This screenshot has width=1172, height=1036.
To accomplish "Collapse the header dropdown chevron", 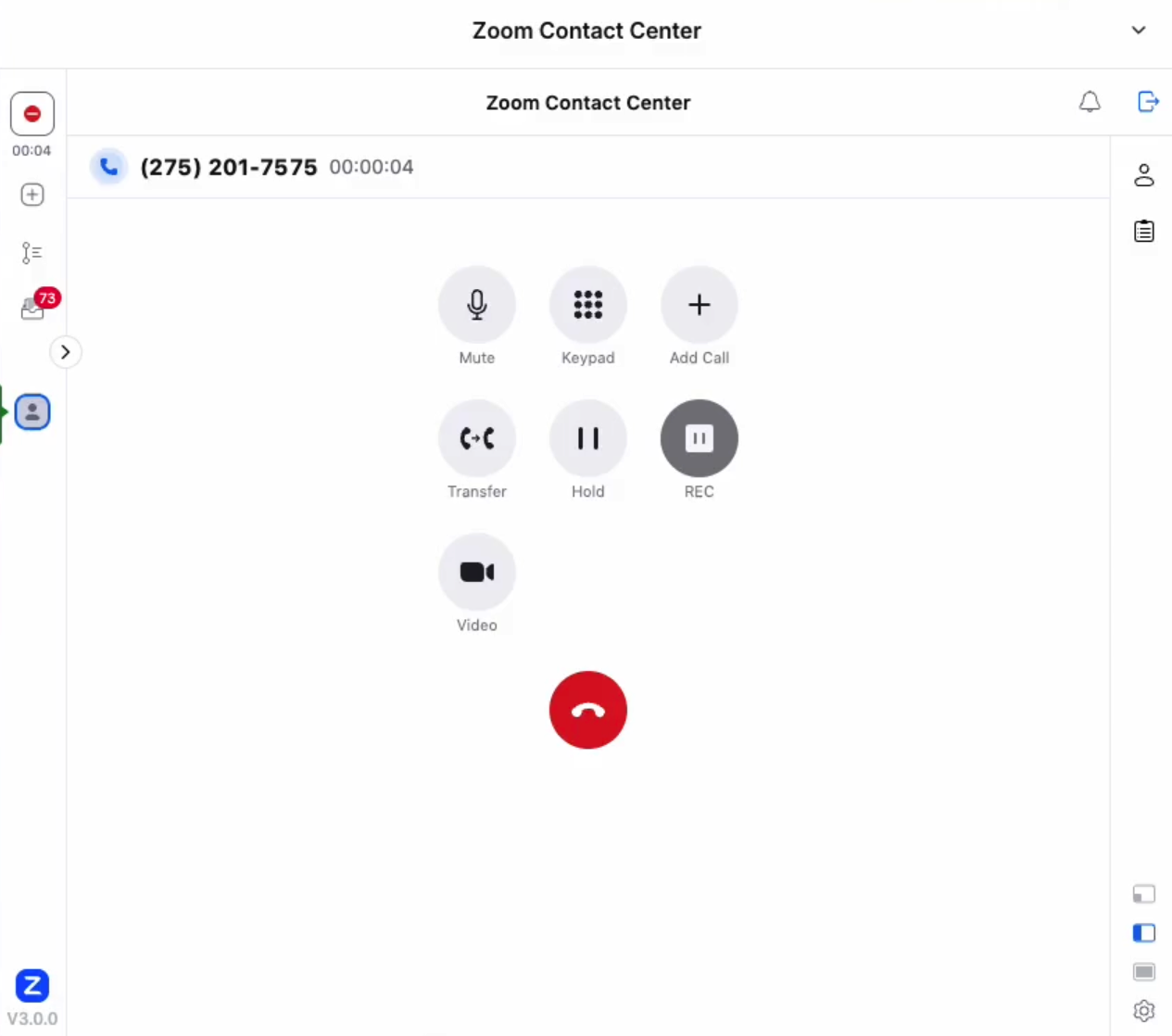I will pyautogui.click(x=1138, y=31).
